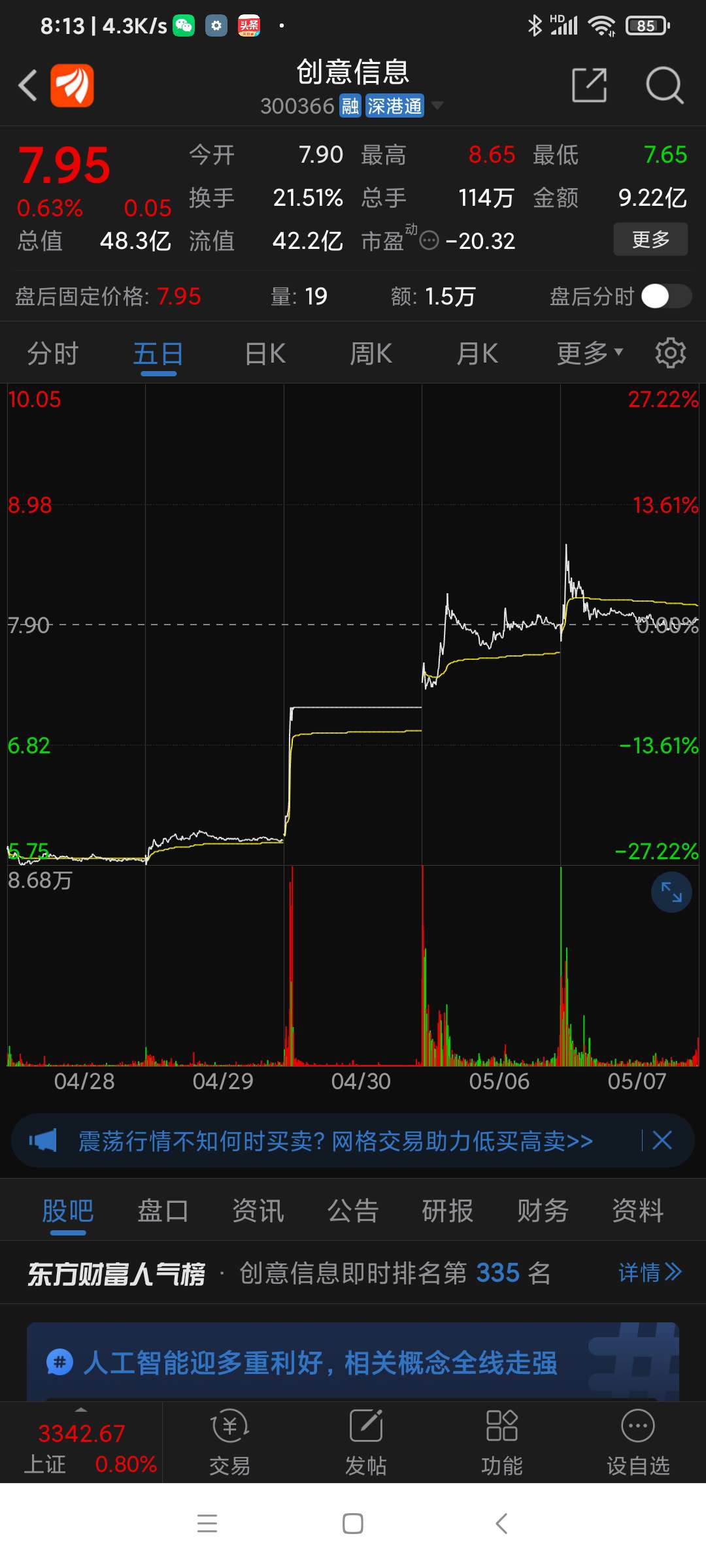This screenshot has width=706, height=1568.
Task: Open chart settings gear
Action: tap(671, 353)
